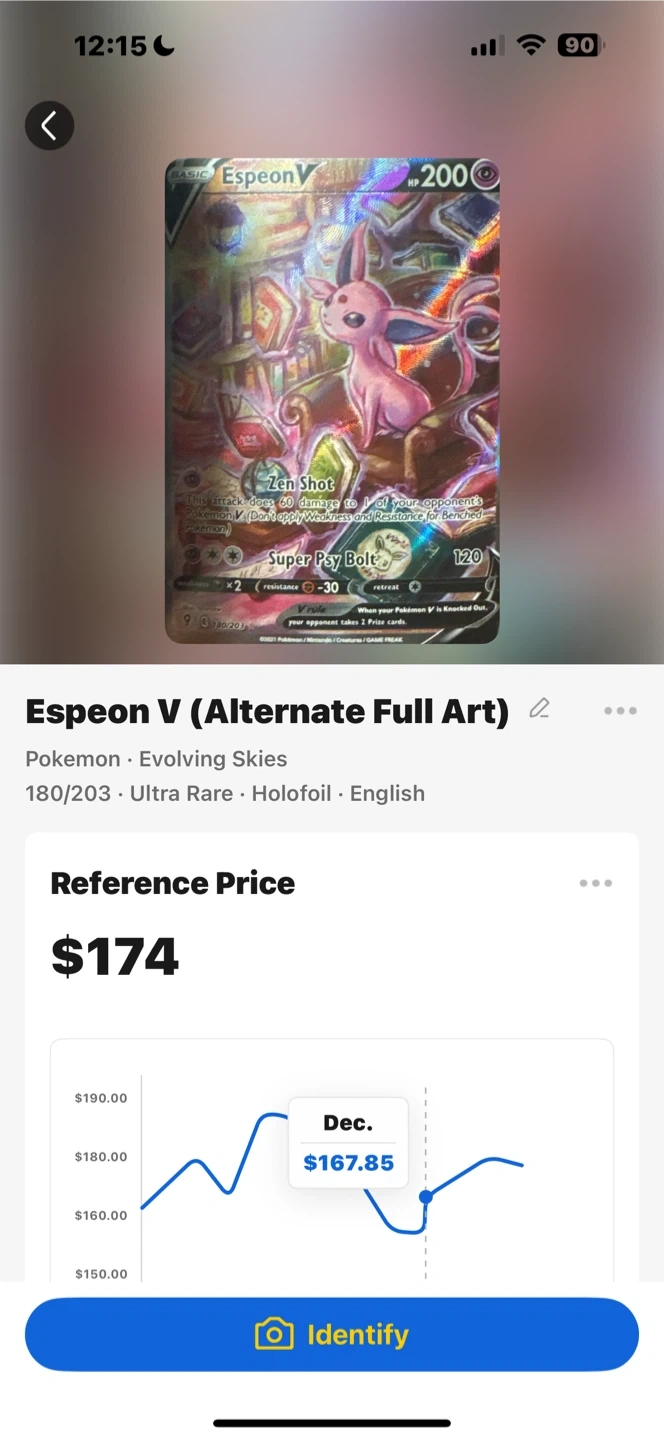Go back using the top-left arrow
Viewport: 664px width, 1440px height.
point(49,126)
